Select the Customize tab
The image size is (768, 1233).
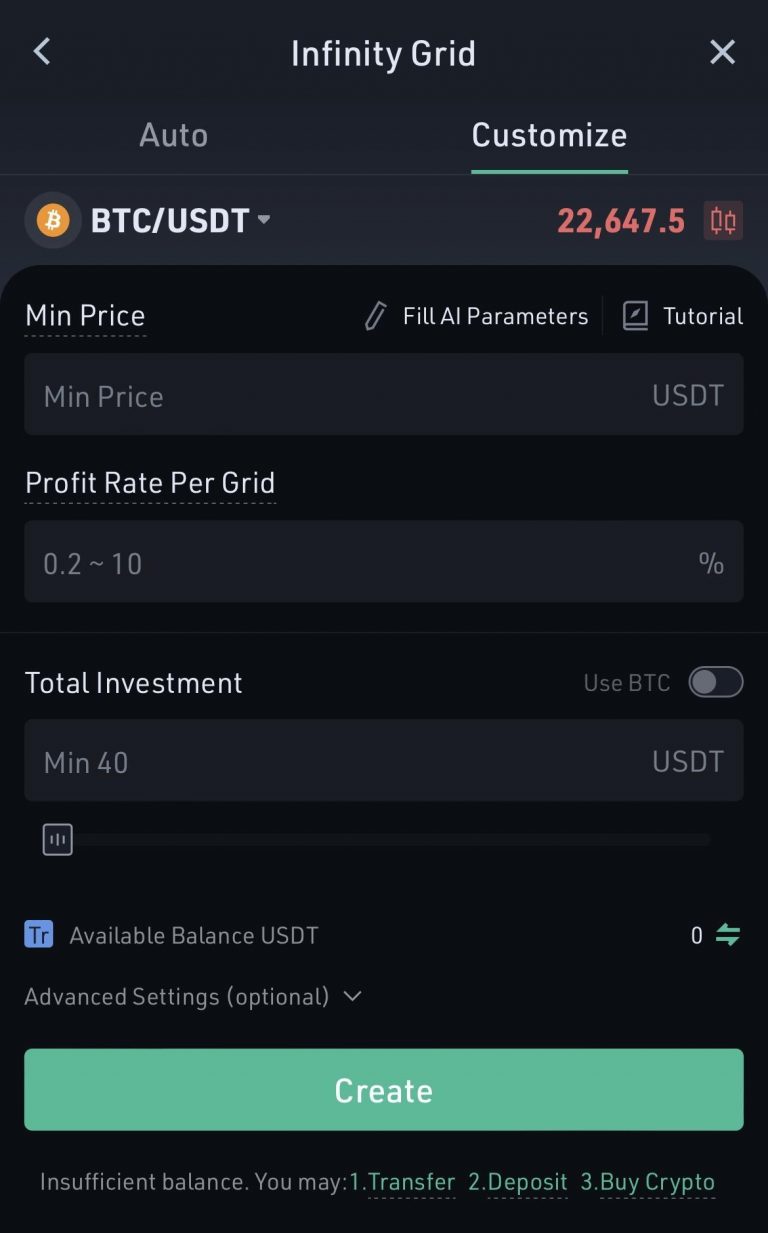point(549,135)
